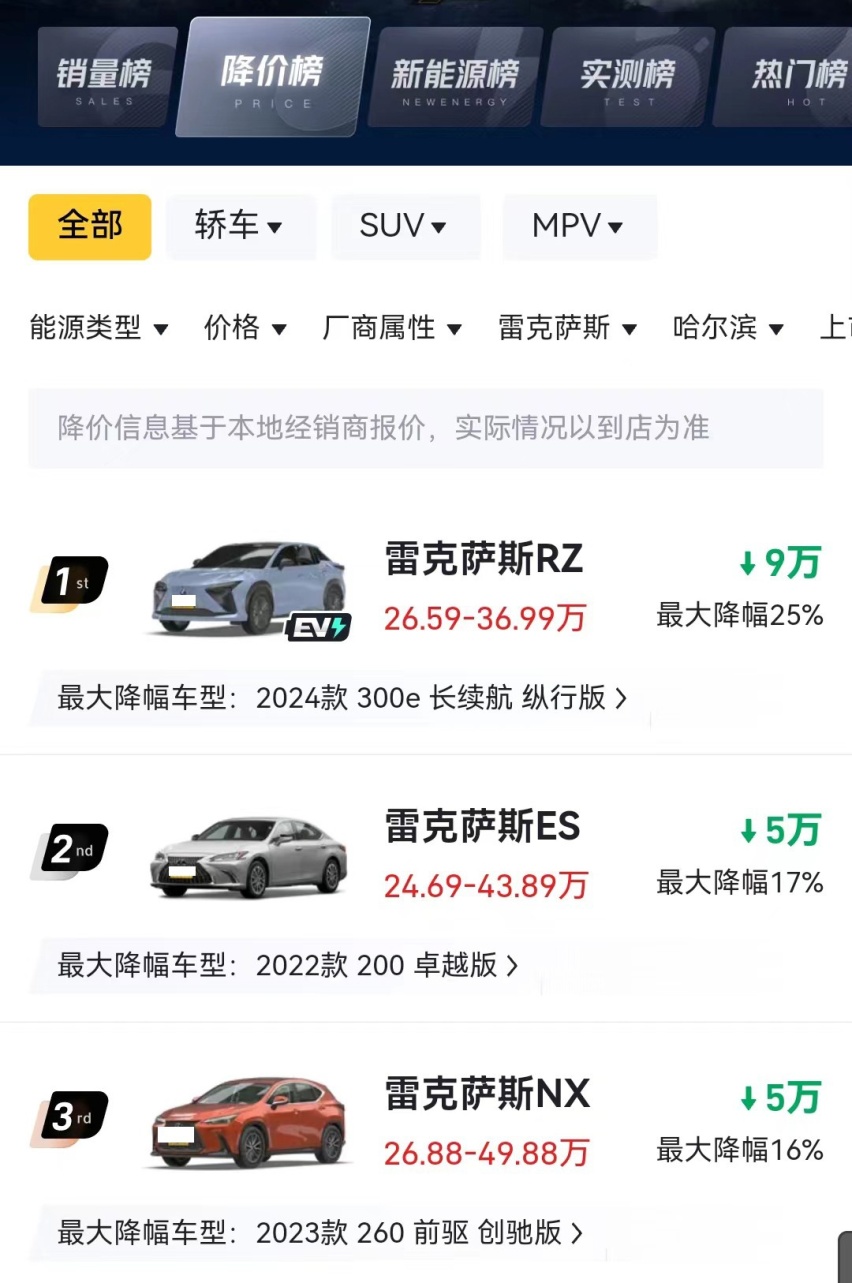Select the 全部 filter button
Image resolution: width=852 pixels, height=1283 pixels.
coord(89,227)
